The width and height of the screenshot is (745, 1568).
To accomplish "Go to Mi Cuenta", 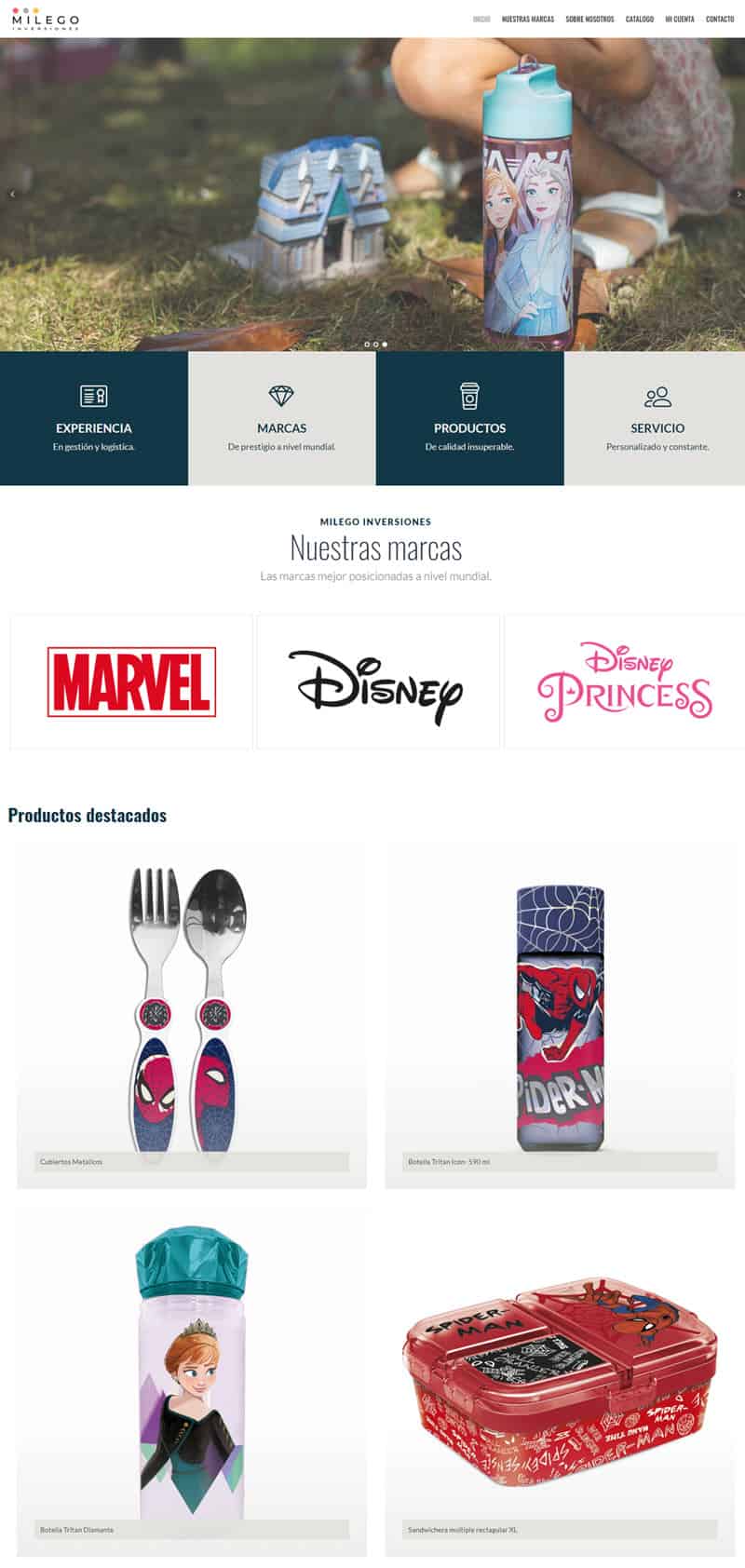I will pyautogui.click(x=679, y=19).
